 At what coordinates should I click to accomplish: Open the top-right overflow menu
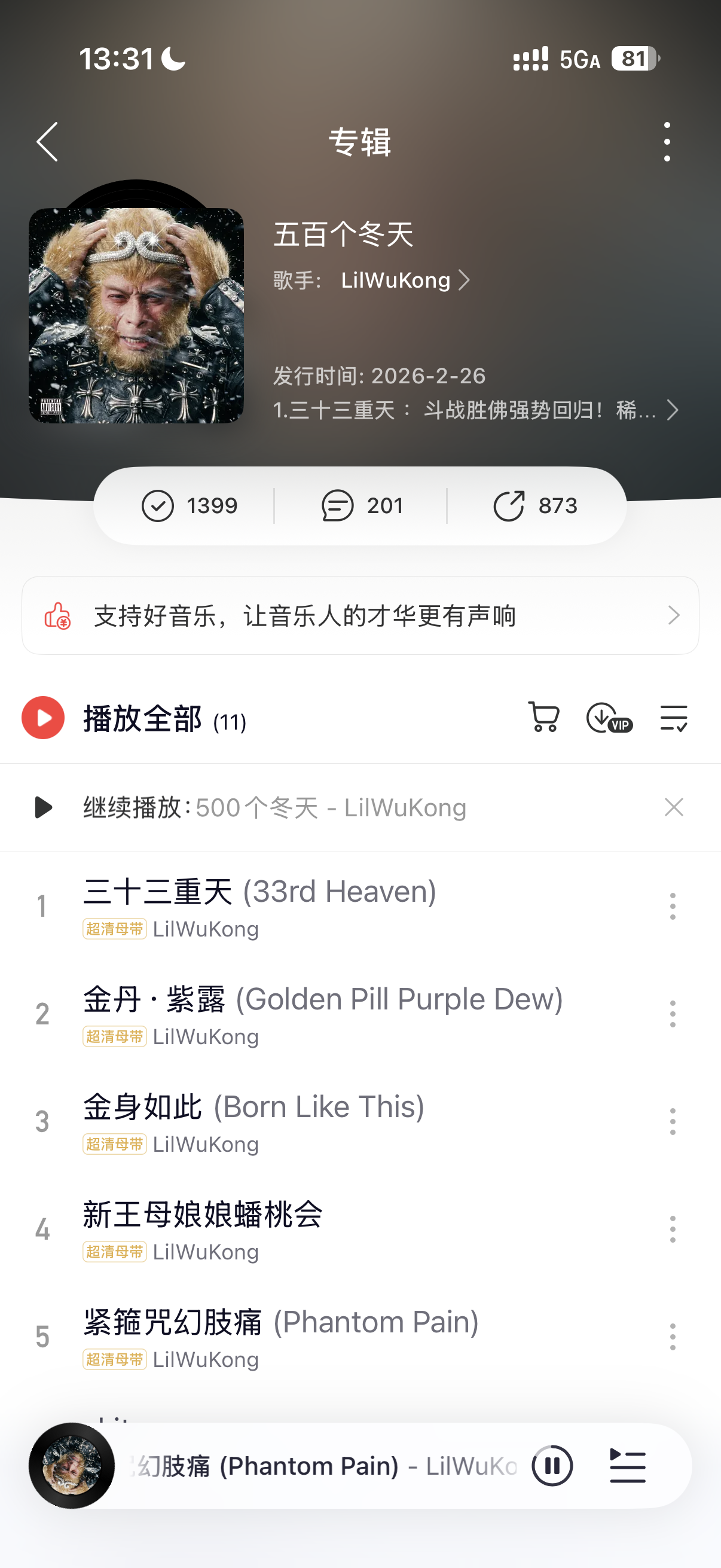point(667,142)
